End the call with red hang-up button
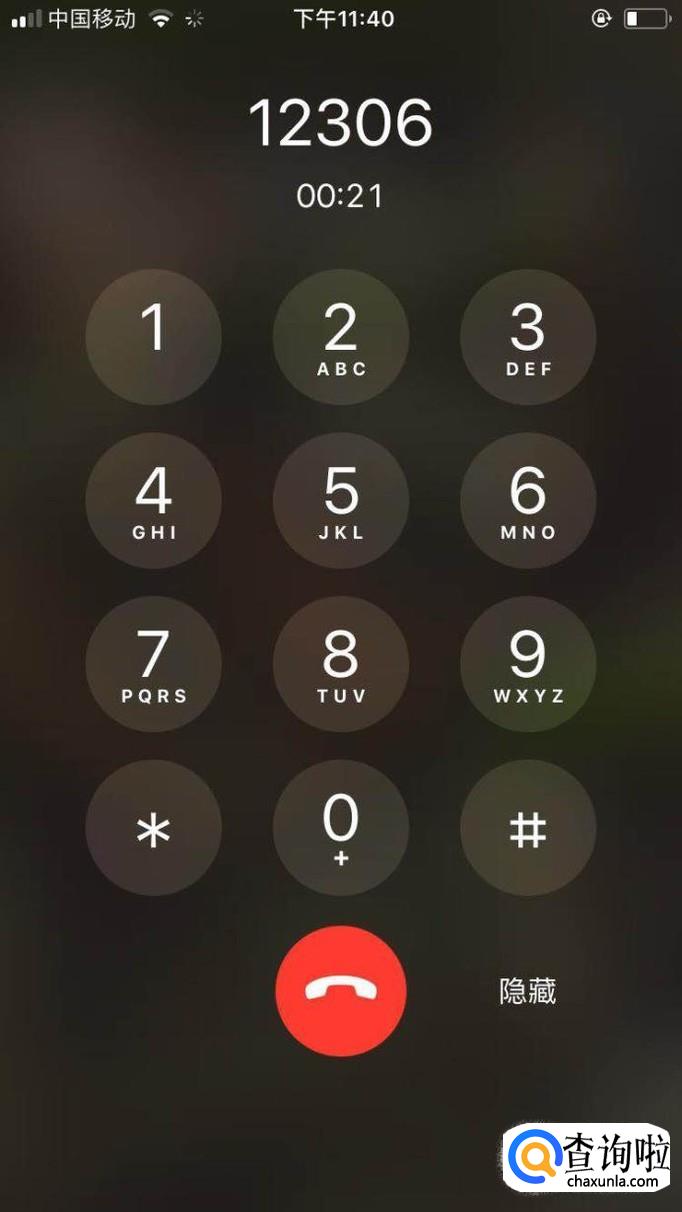Viewport: 682px width, 1212px height. click(341, 991)
